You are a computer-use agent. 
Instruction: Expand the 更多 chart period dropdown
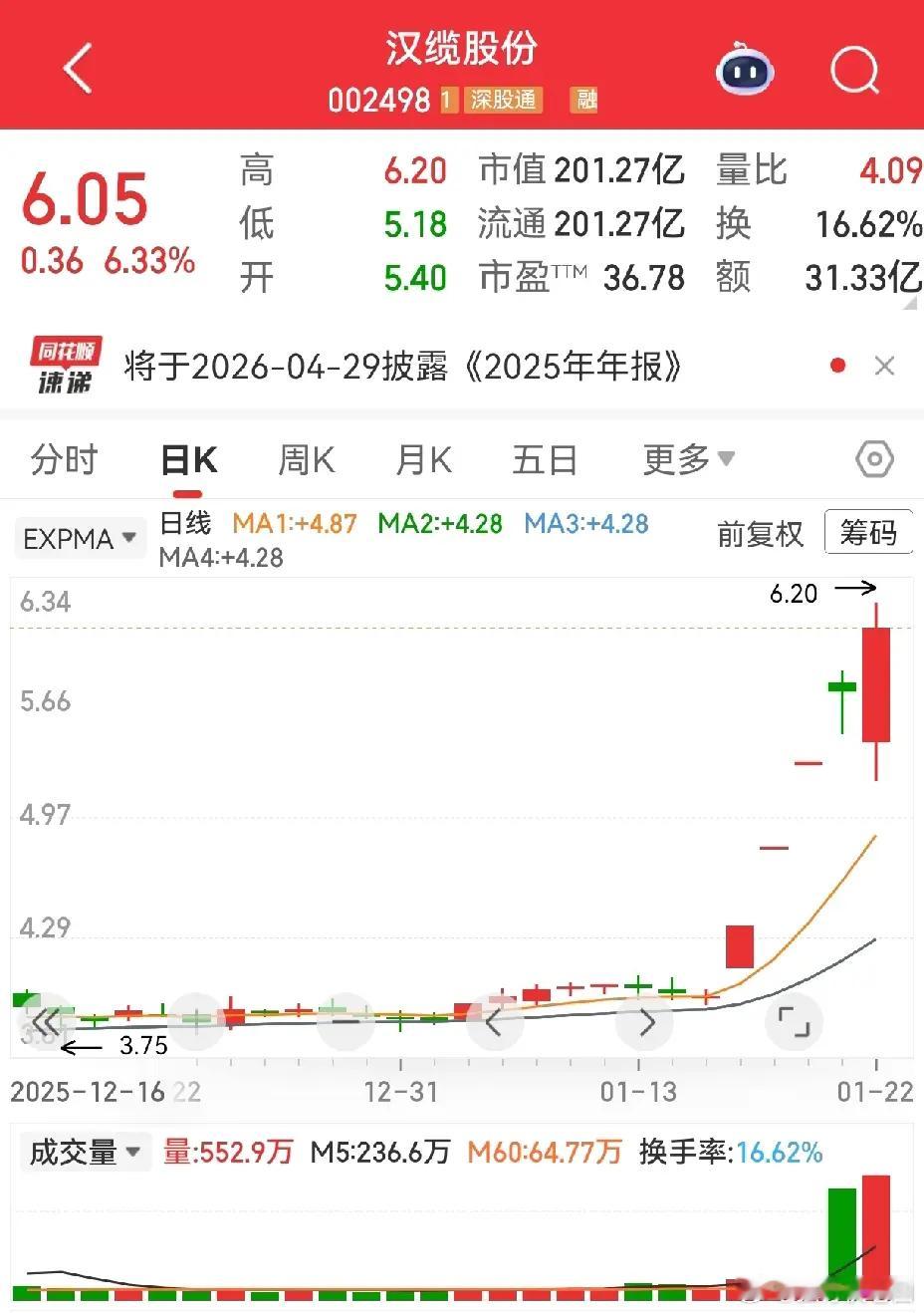point(688,459)
